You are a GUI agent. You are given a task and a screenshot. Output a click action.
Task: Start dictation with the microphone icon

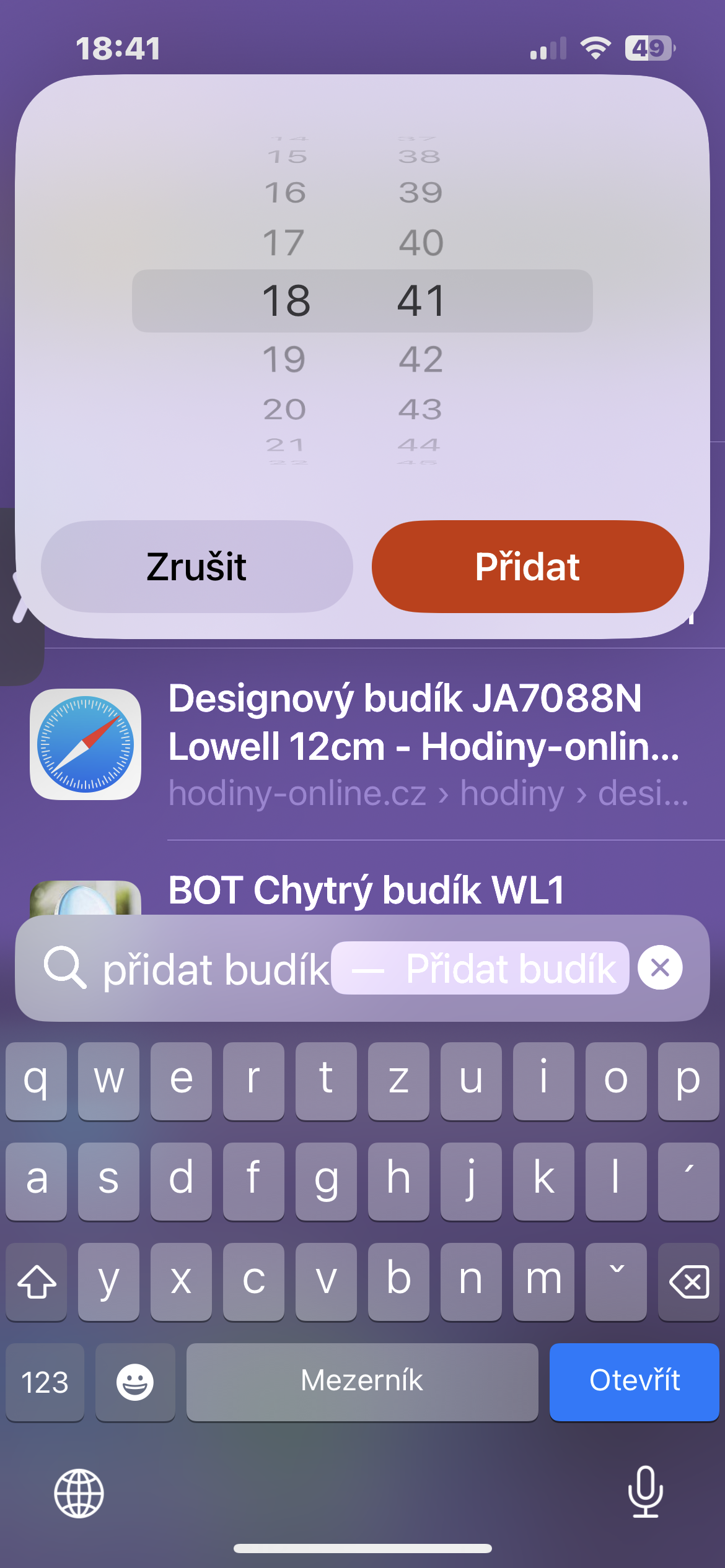click(645, 1492)
